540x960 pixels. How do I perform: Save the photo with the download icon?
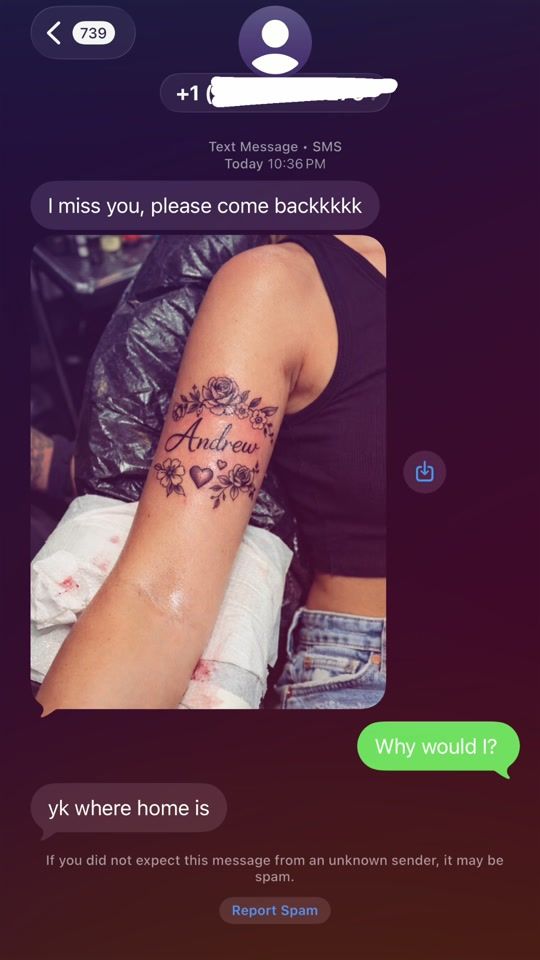424,472
